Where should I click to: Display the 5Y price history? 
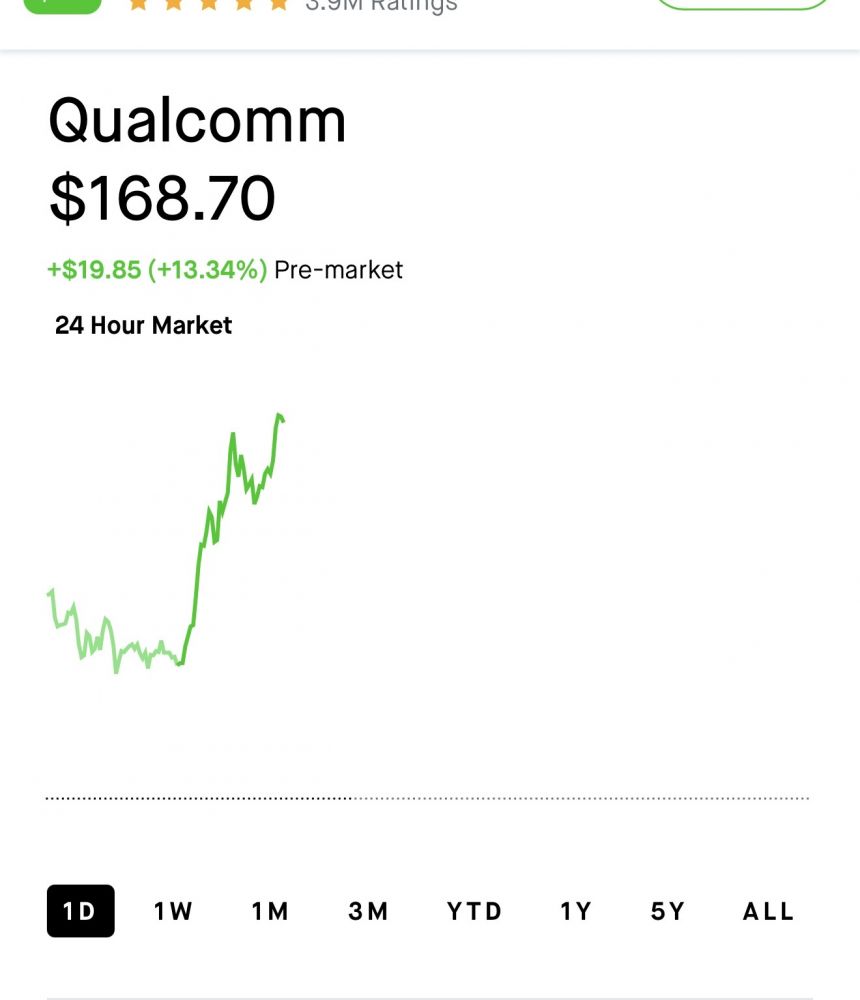668,911
